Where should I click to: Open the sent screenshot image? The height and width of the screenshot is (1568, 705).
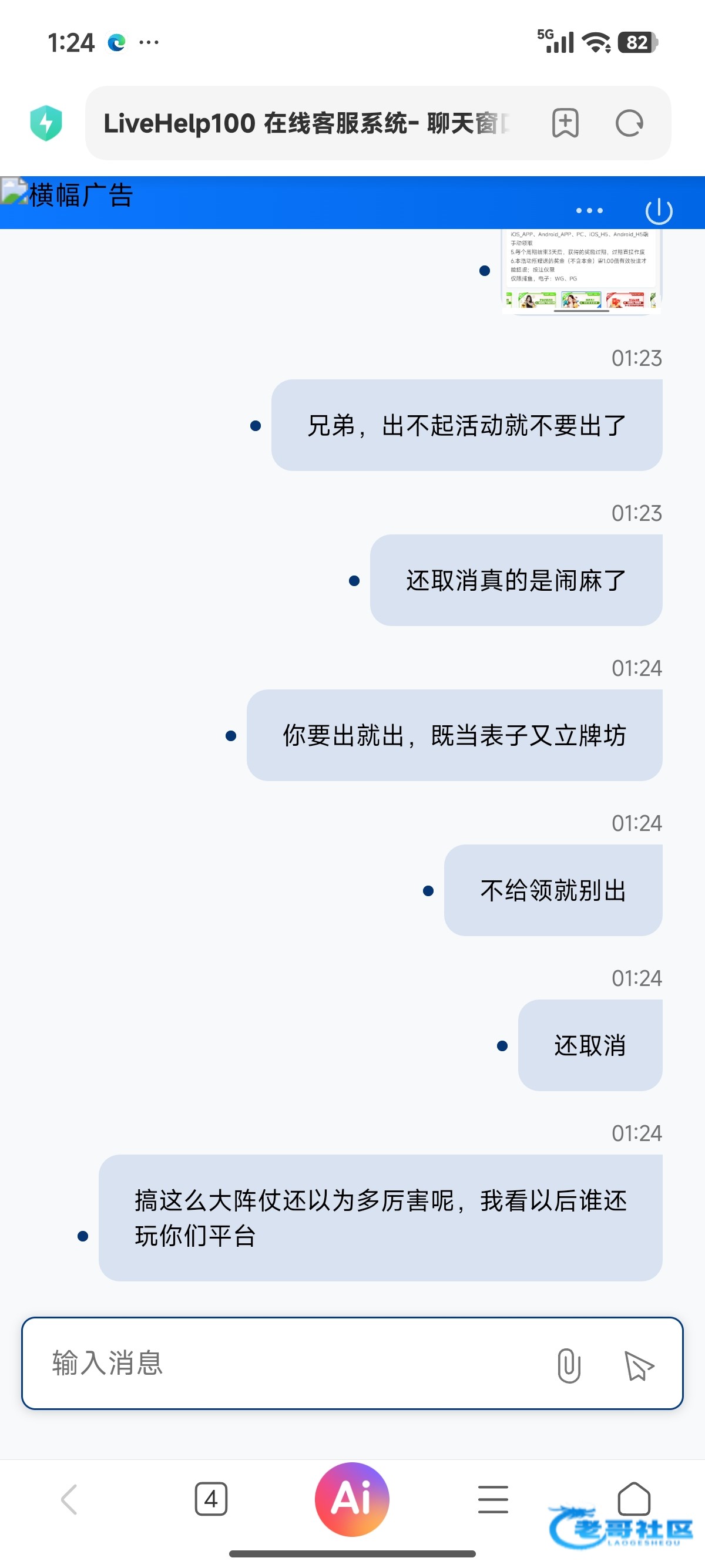coord(581,271)
